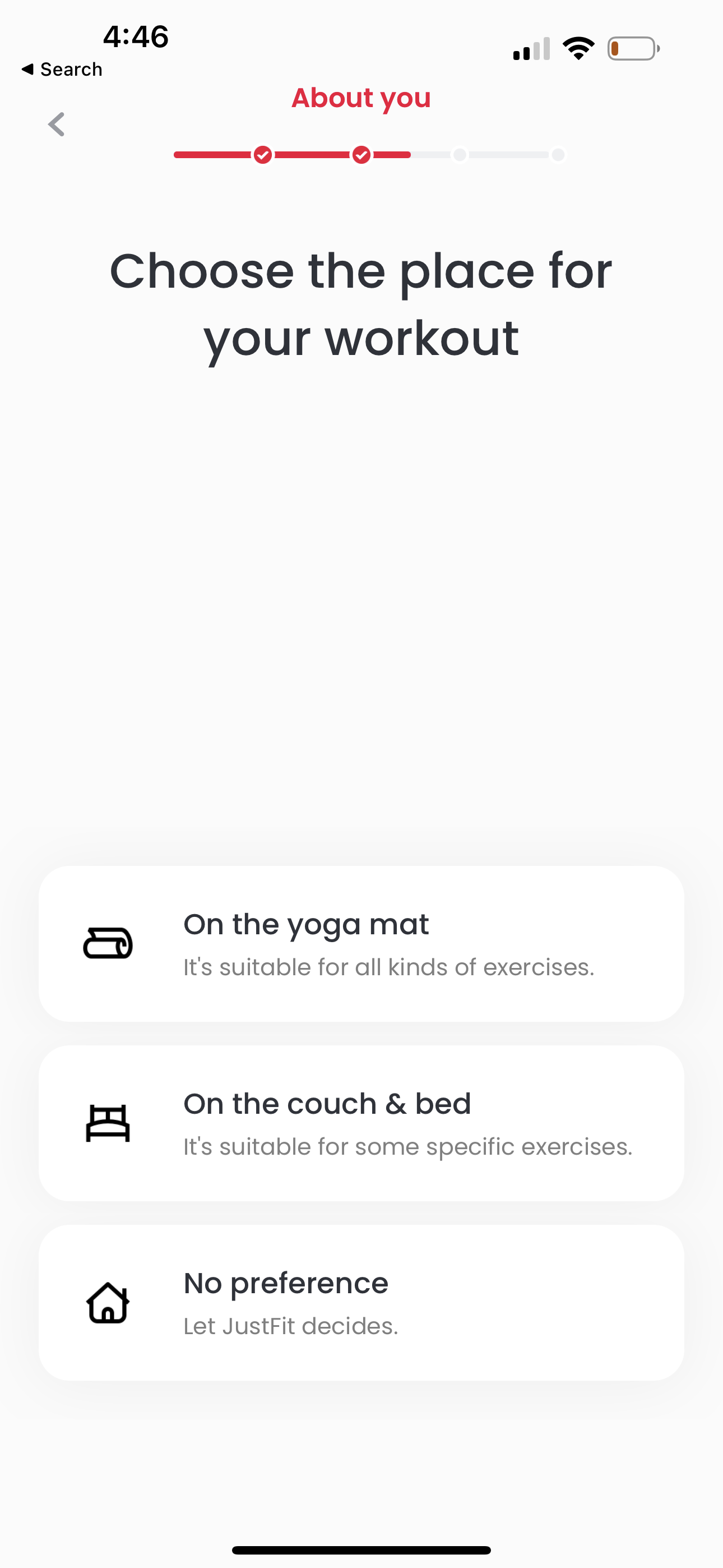Click the Choose the place heading
723x1568 pixels.
click(x=361, y=302)
